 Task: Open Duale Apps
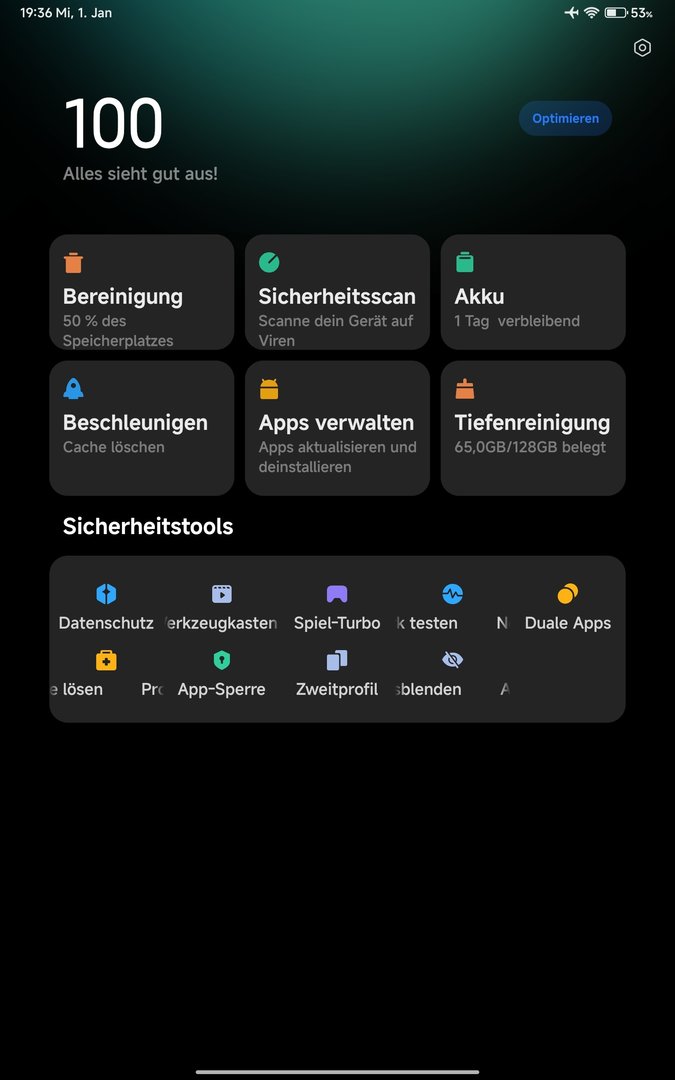click(567, 606)
